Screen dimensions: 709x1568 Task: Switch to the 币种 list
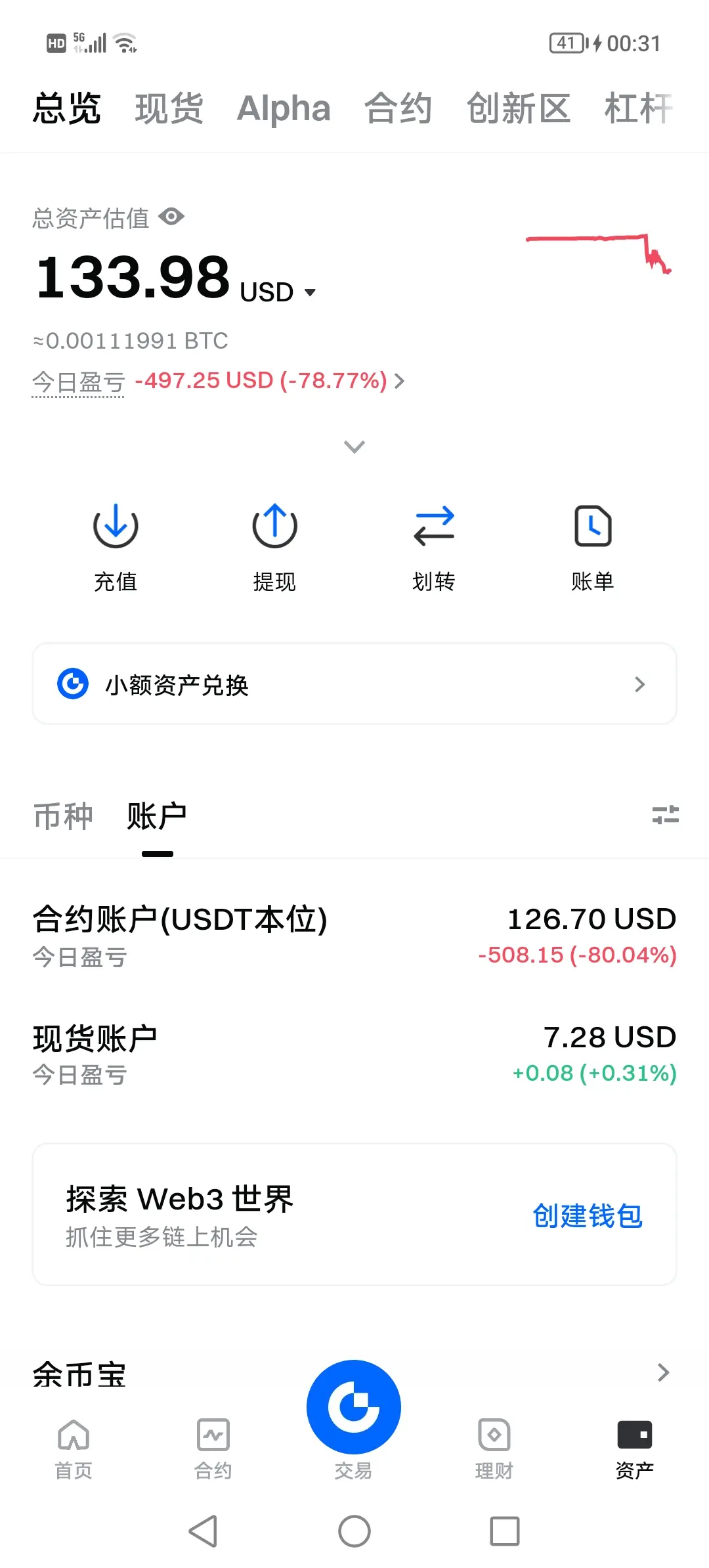coord(63,816)
